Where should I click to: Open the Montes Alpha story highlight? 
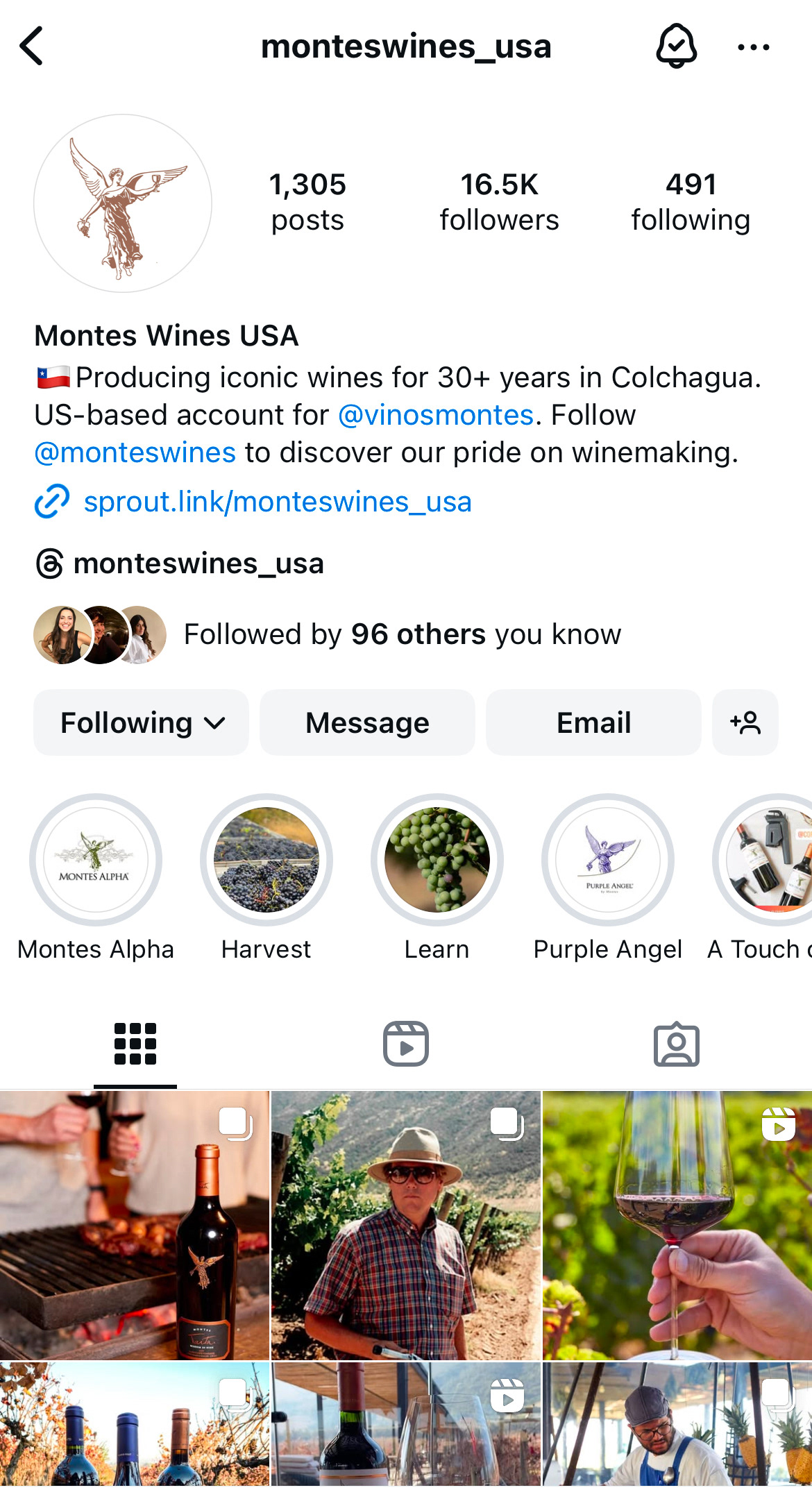pyautogui.click(x=96, y=860)
